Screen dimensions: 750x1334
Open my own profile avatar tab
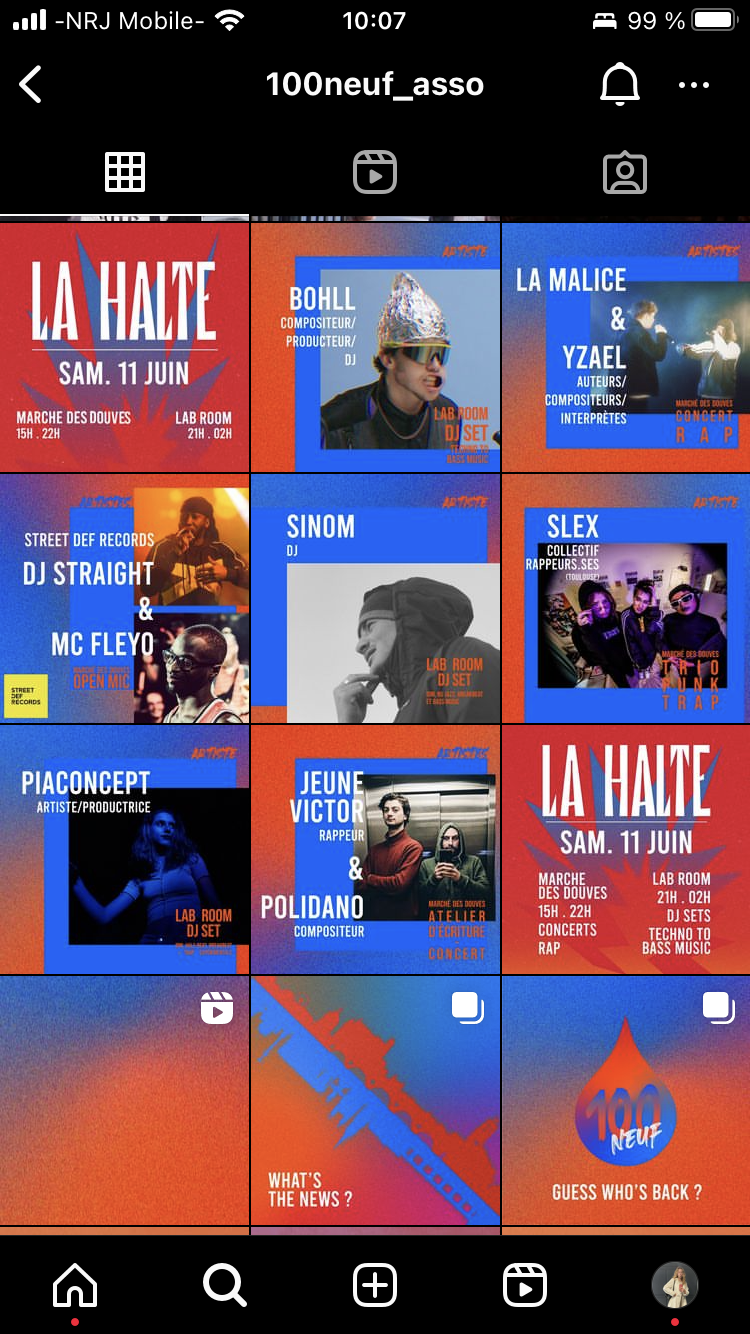click(x=674, y=1285)
